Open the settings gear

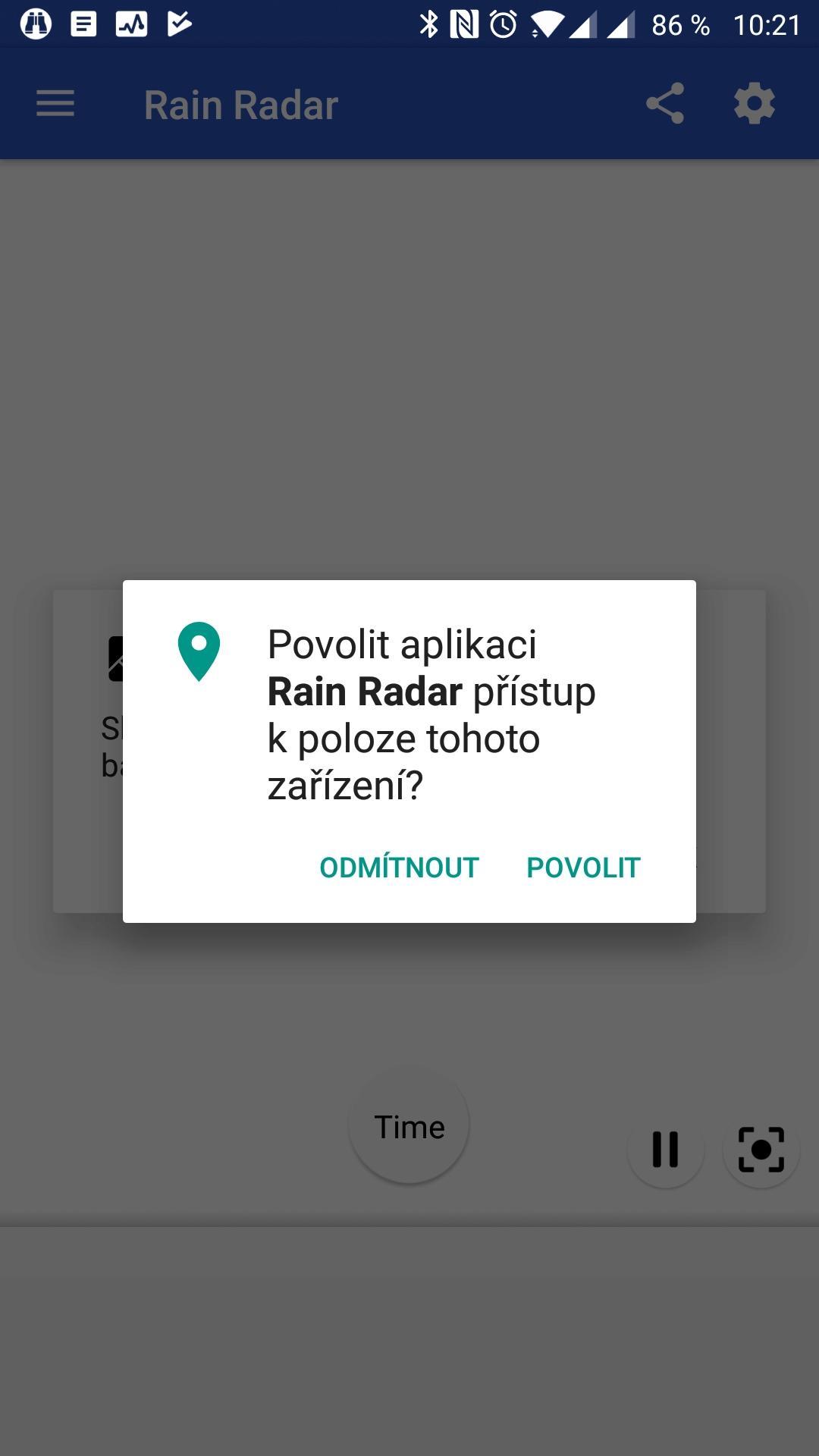pos(755,104)
